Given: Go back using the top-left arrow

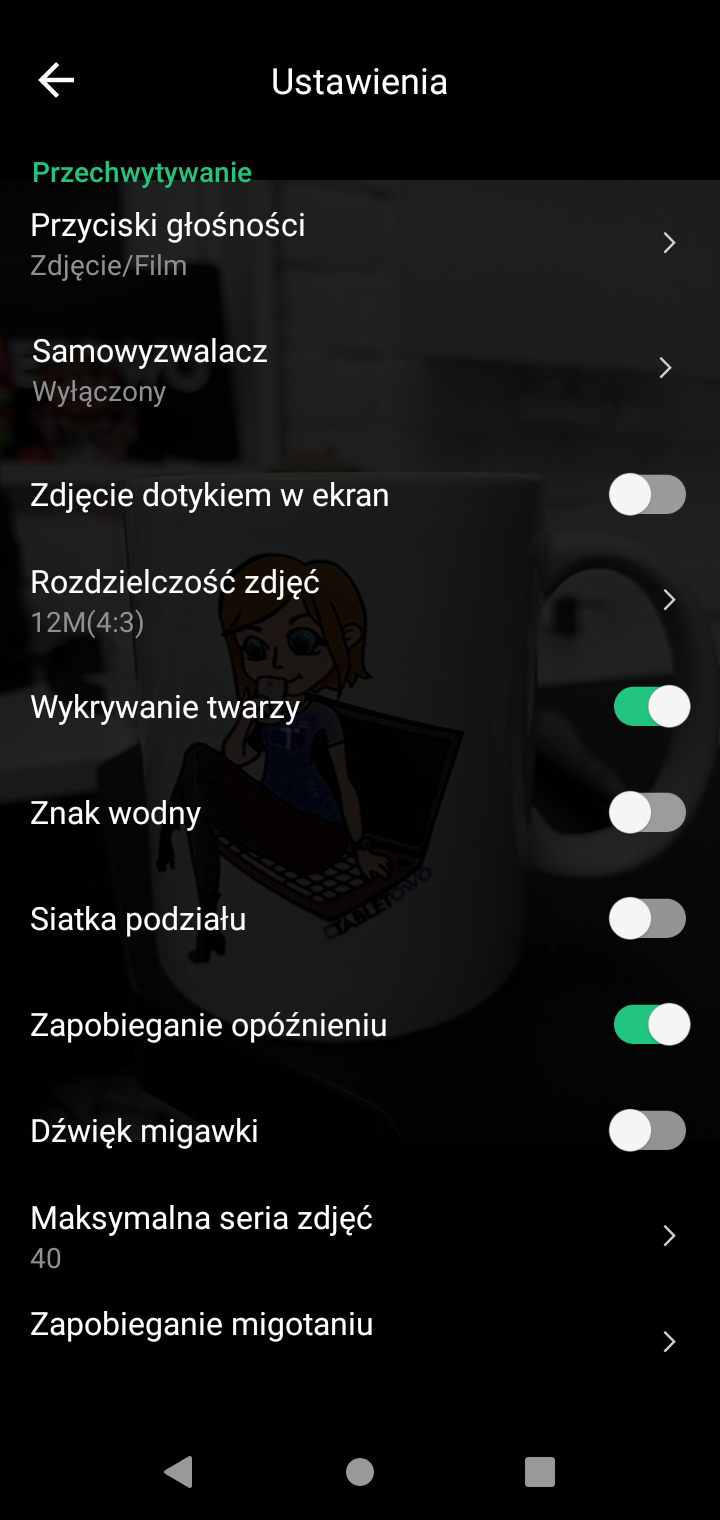Looking at the screenshot, I should coord(56,80).
